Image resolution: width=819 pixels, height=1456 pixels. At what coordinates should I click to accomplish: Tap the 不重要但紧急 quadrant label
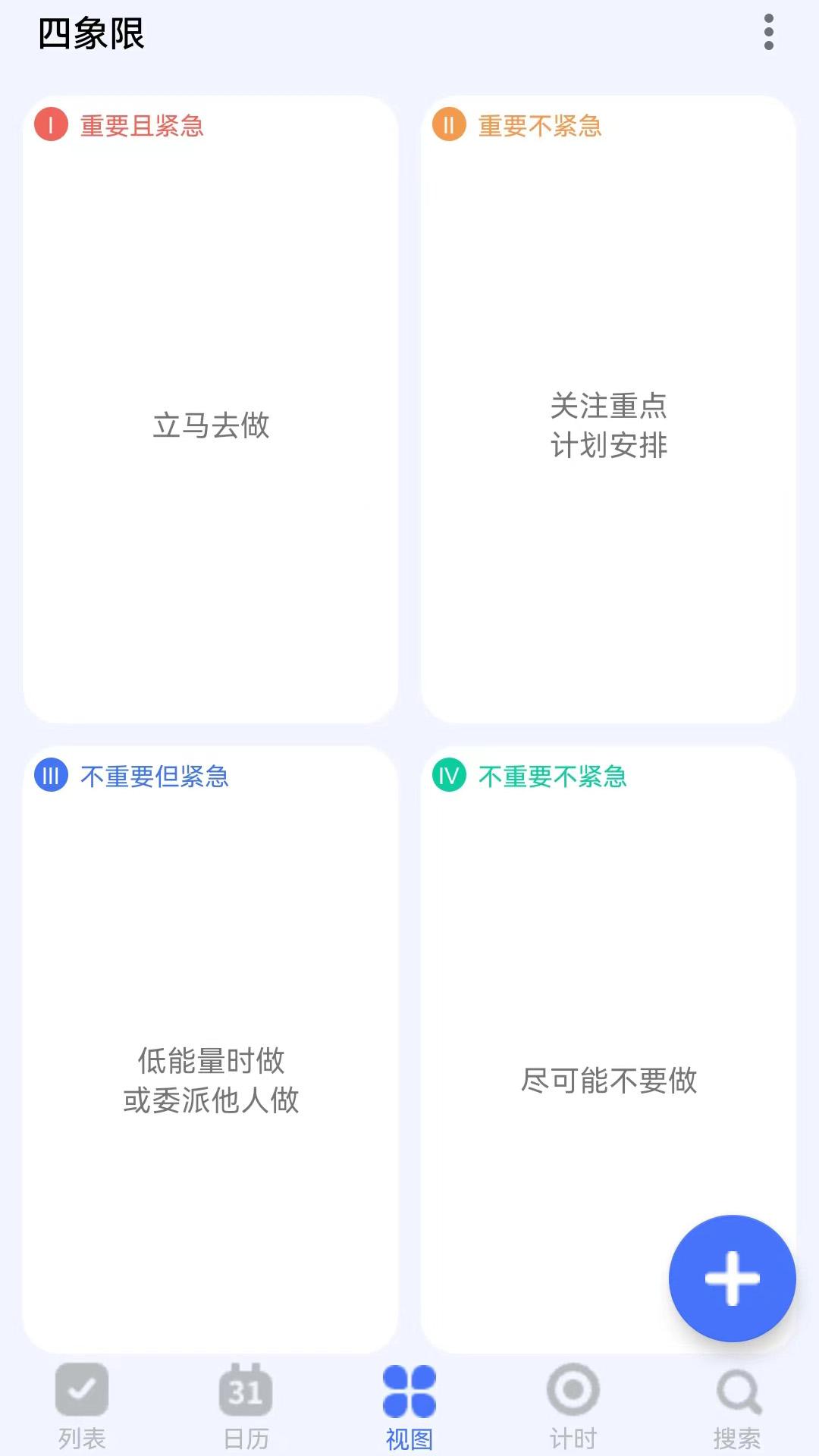click(154, 776)
